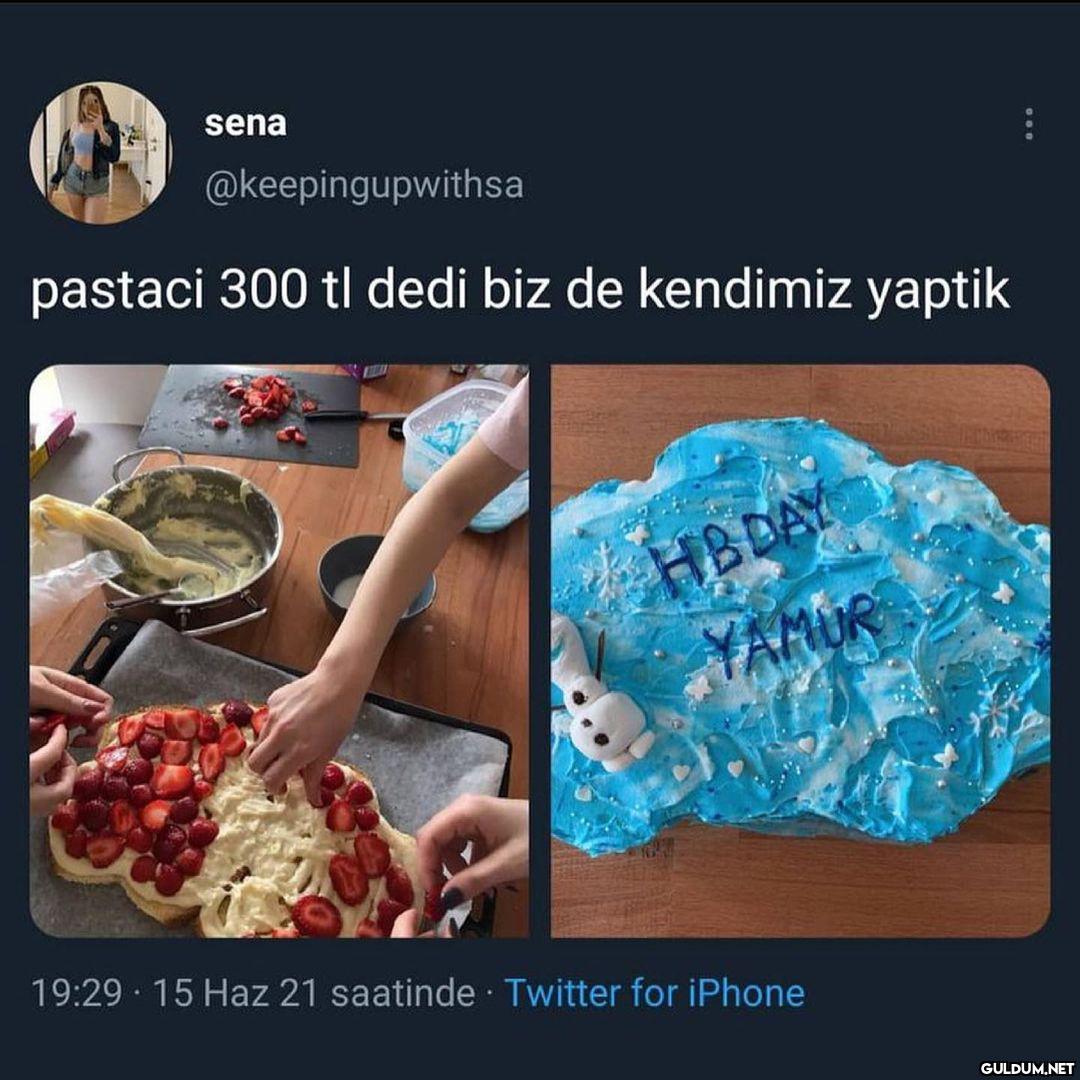The height and width of the screenshot is (1080, 1080).
Task: Open the @keepingupwithsa profile handle
Action: point(363,187)
